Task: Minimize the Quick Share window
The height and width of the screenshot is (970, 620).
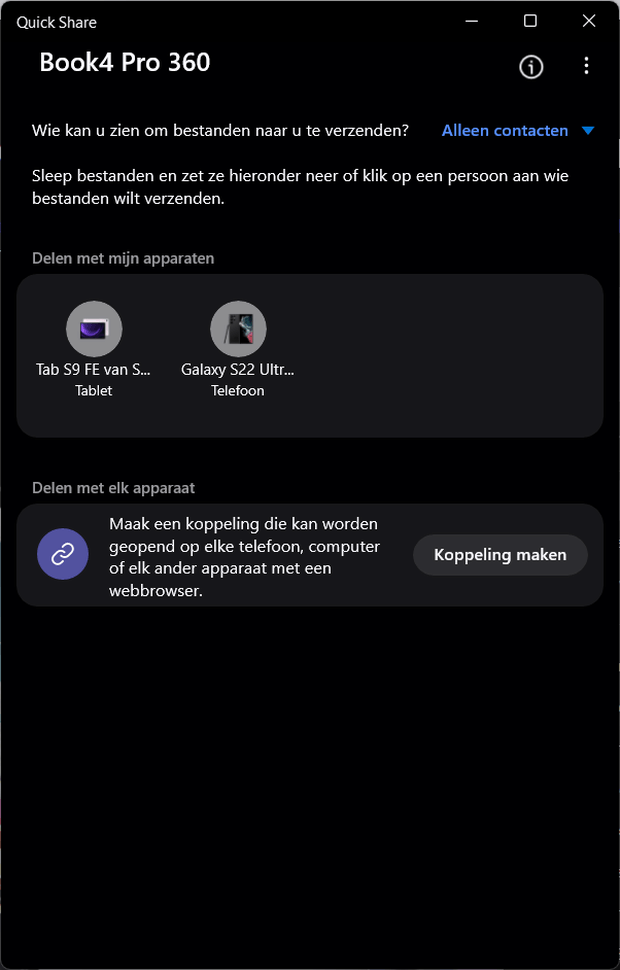Action: (473, 21)
